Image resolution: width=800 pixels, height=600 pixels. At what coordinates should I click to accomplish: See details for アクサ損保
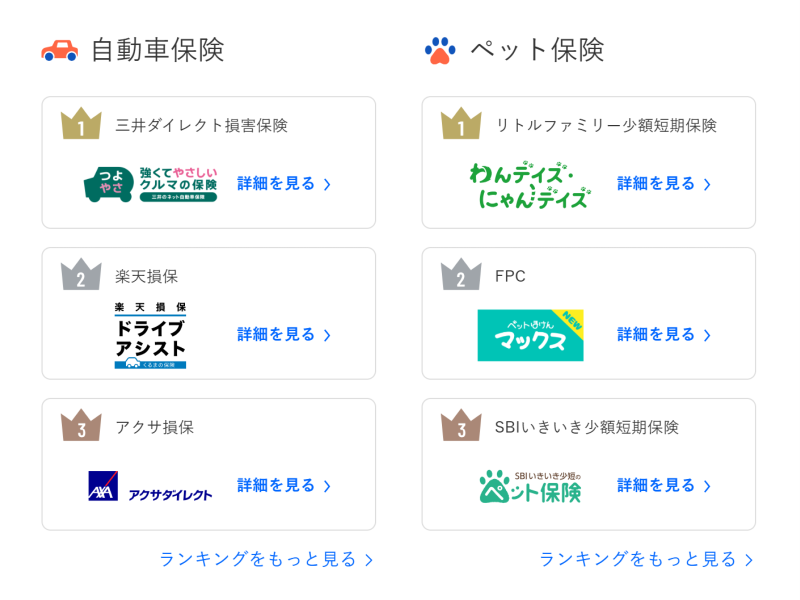click(284, 486)
